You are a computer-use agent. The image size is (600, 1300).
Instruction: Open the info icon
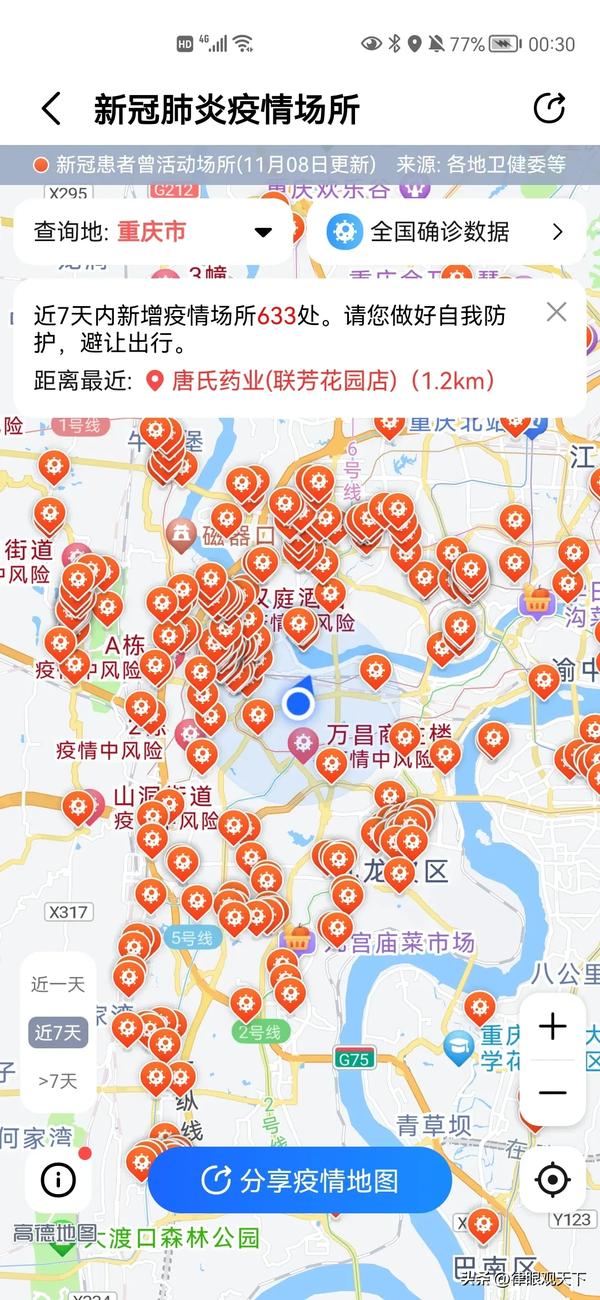tap(58, 1180)
